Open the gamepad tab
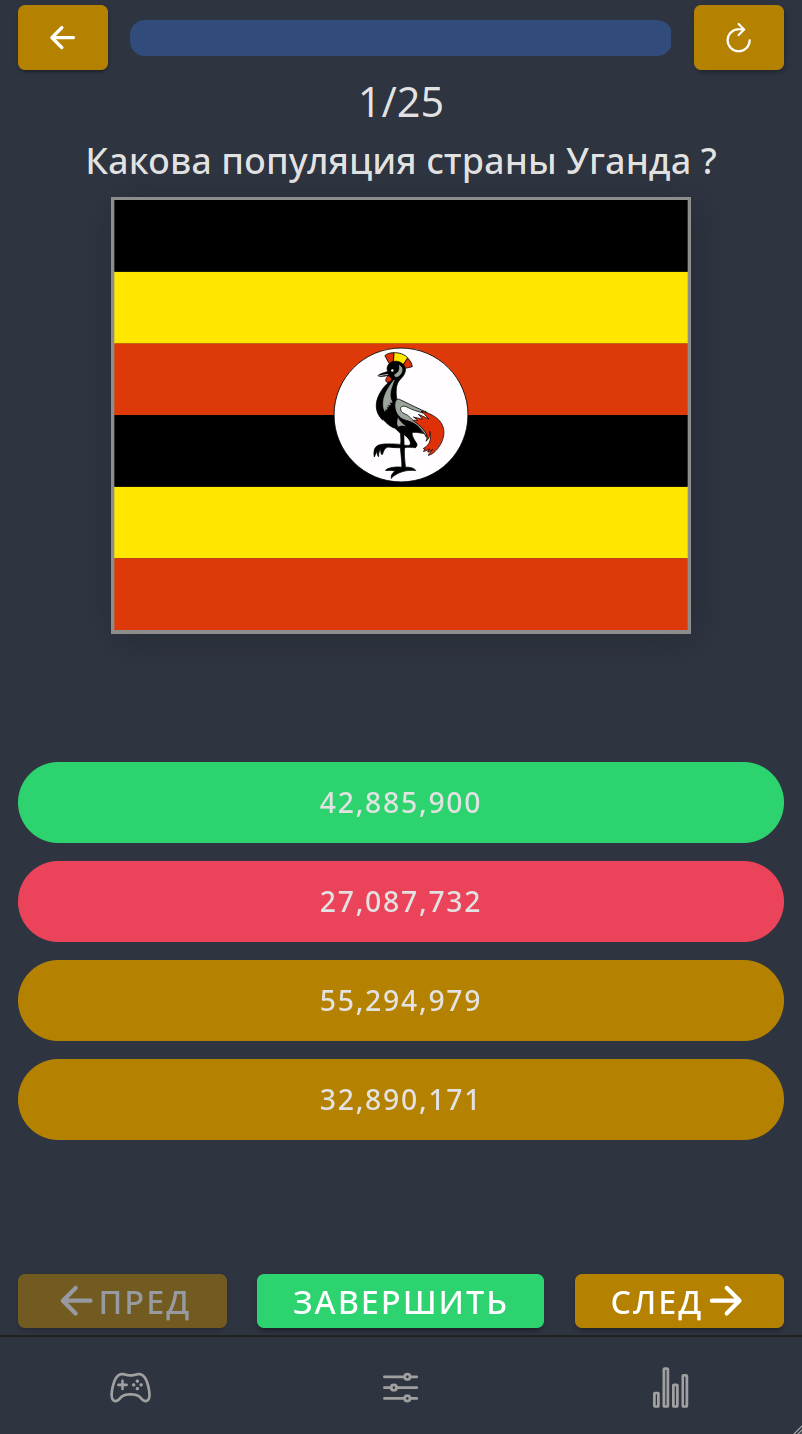 point(131,1387)
